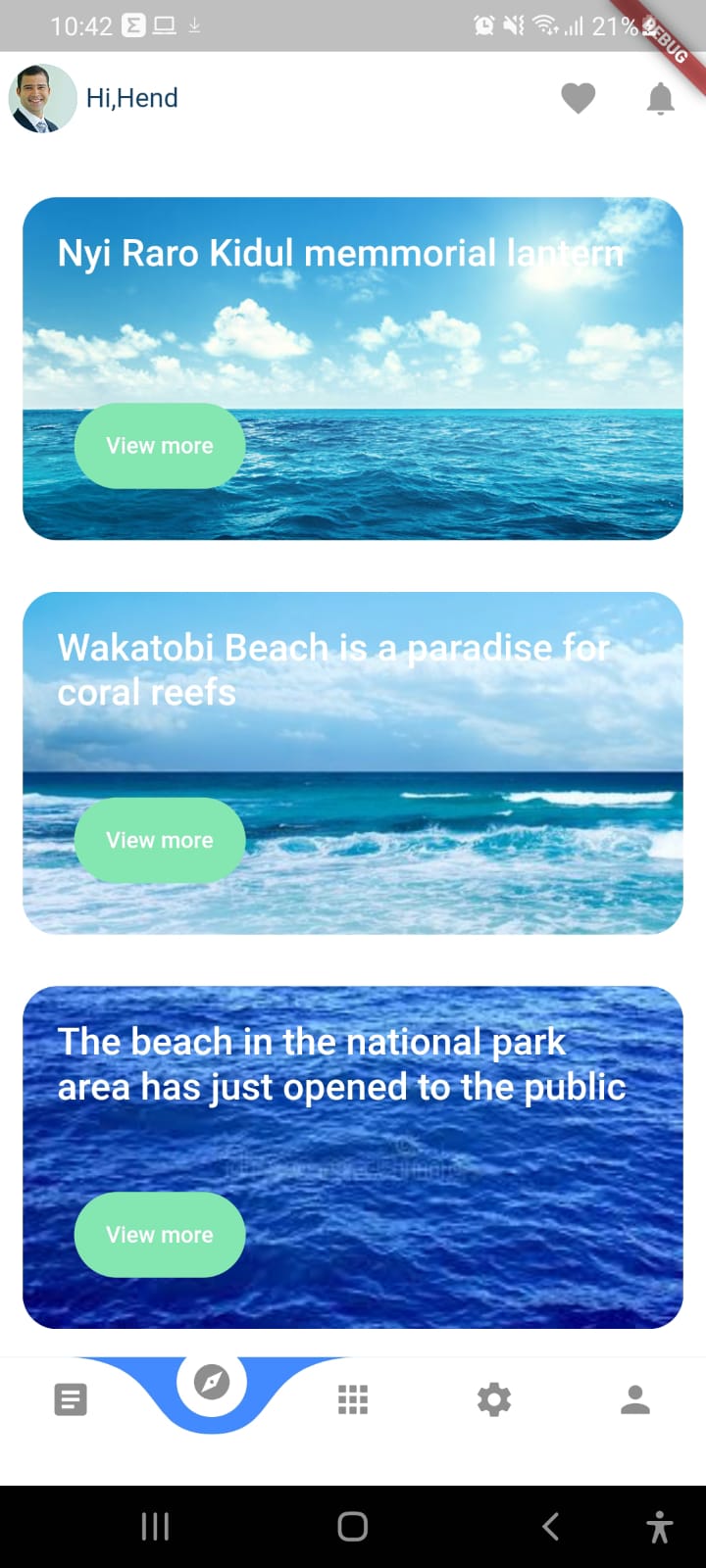Open Hend's profile picture
Viewport: 706px width, 1568px height.
42,98
